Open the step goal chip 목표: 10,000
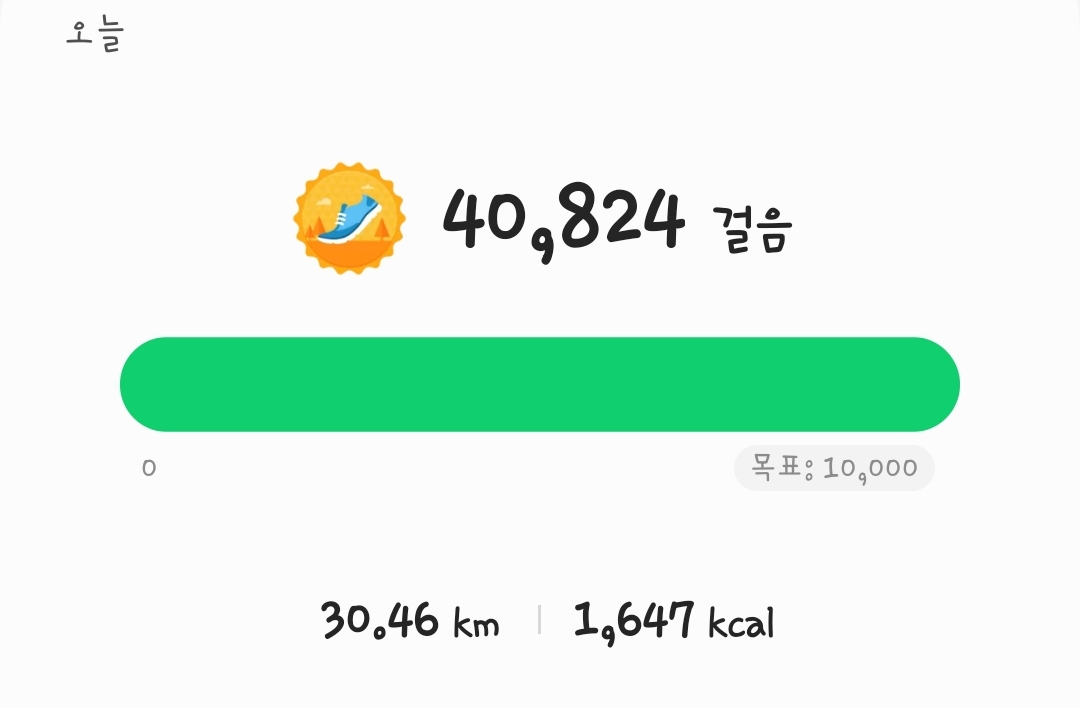 pyautogui.click(x=834, y=468)
